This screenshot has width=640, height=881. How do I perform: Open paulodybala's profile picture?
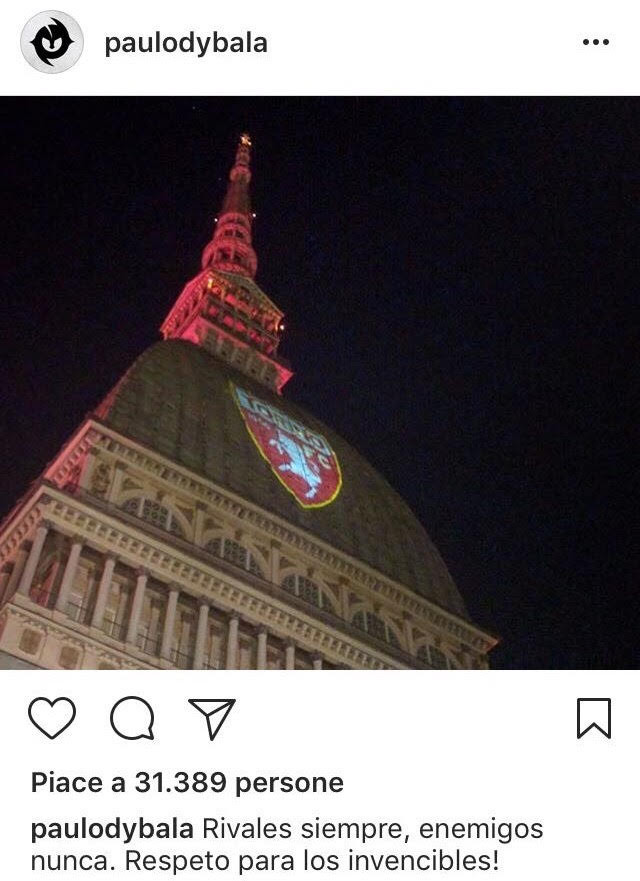51,43
